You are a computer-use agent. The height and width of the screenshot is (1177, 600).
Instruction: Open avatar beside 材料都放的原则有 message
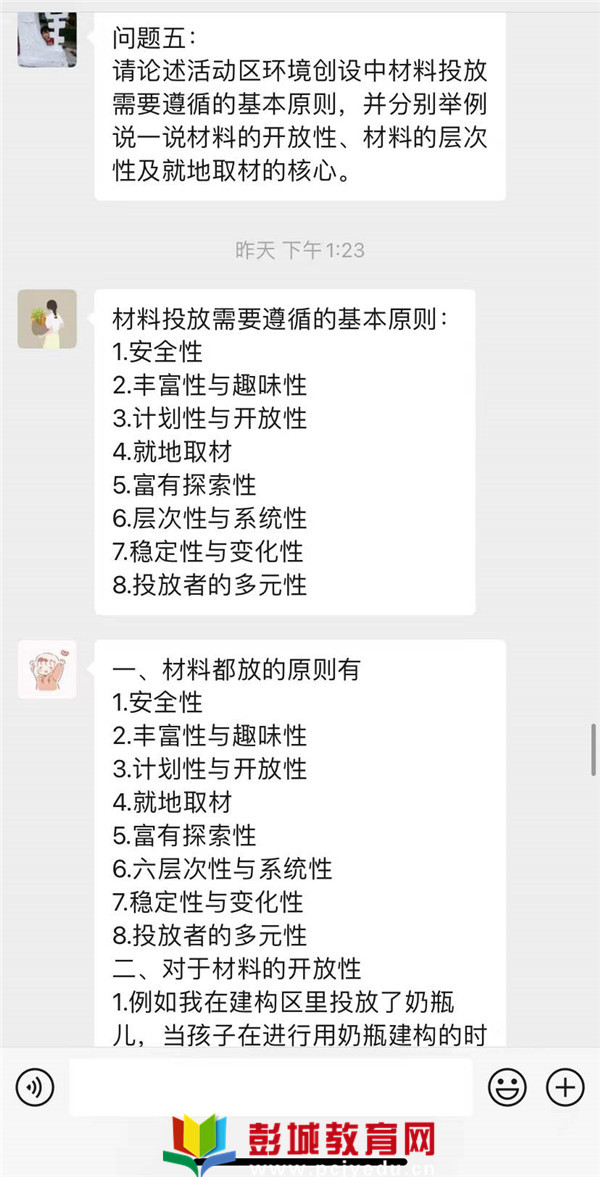click(x=47, y=669)
